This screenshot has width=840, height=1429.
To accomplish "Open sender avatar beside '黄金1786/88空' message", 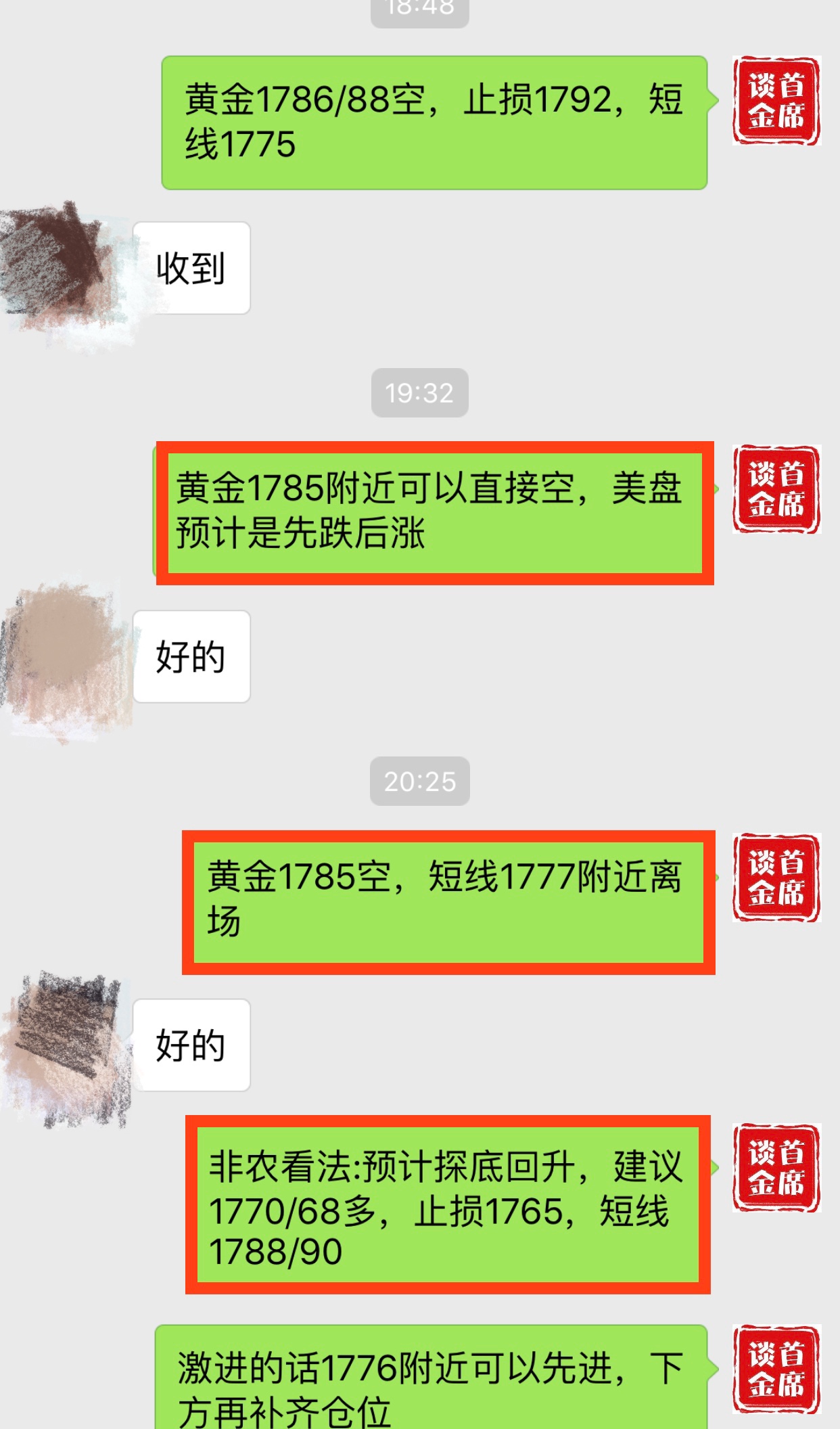I will (x=776, y=101).
